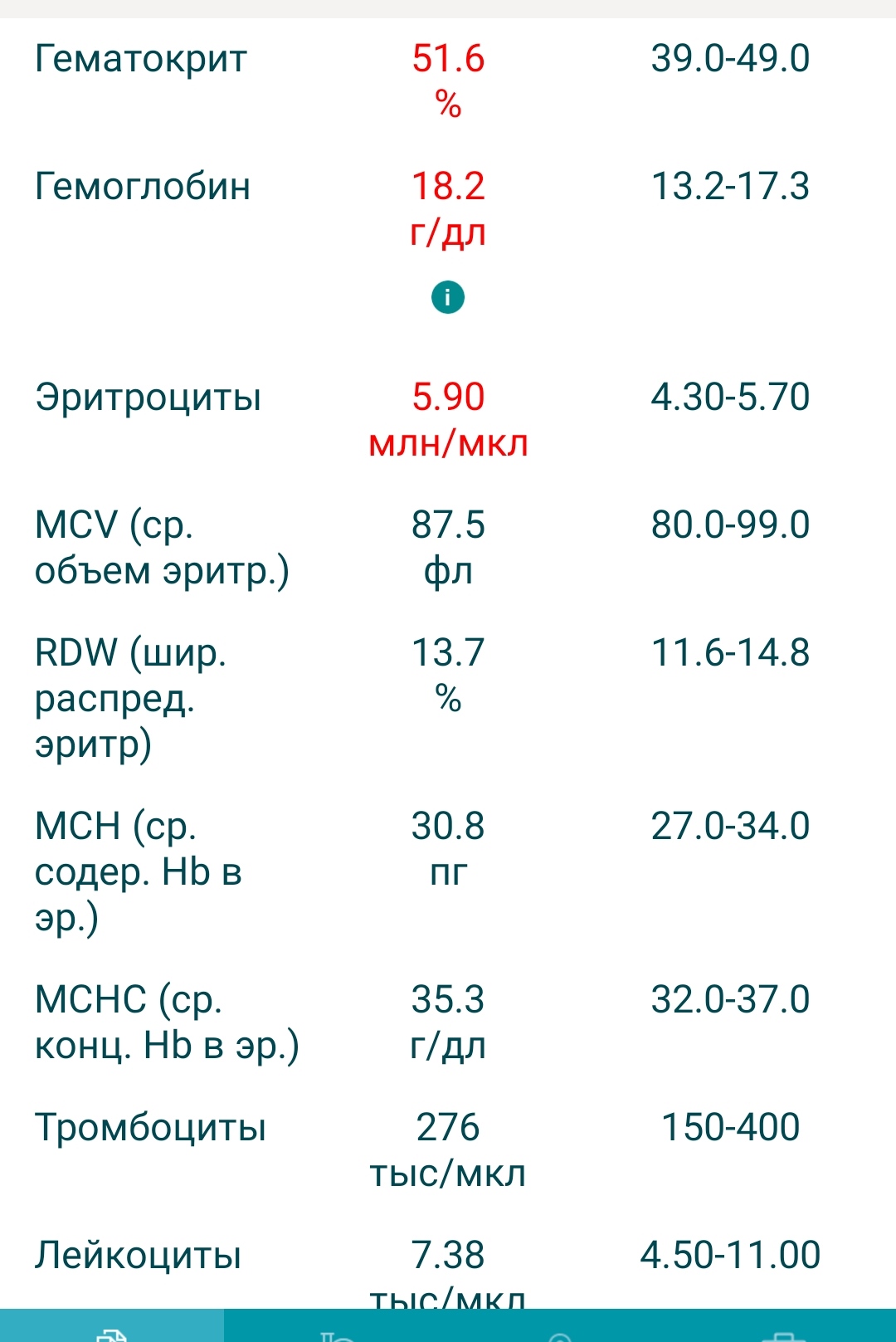Screen dimensions: 896x1342
Task: Open the info icon under Гемоглобин
Action: (448, 296)
